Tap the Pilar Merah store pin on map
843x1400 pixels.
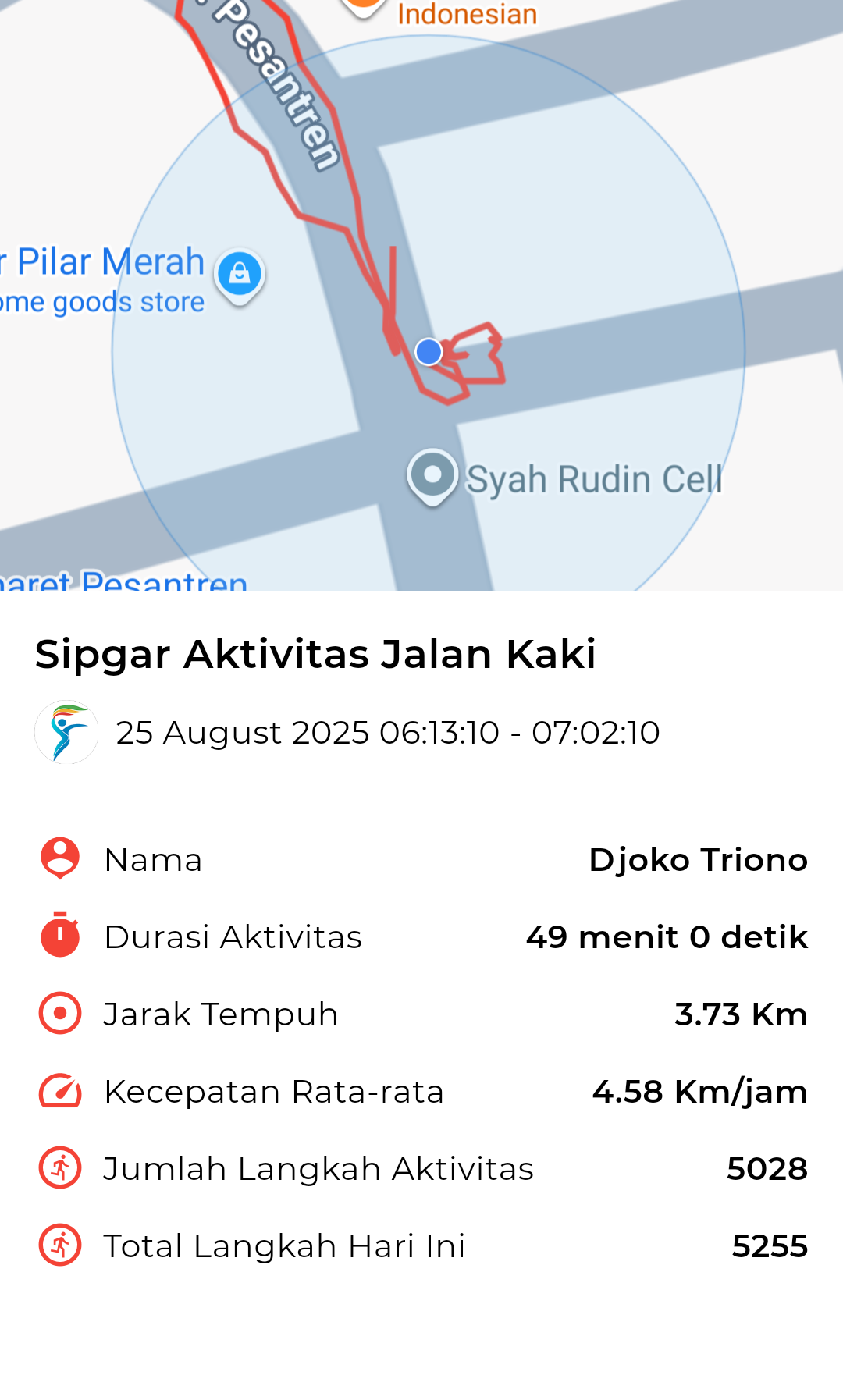(240, 276)
